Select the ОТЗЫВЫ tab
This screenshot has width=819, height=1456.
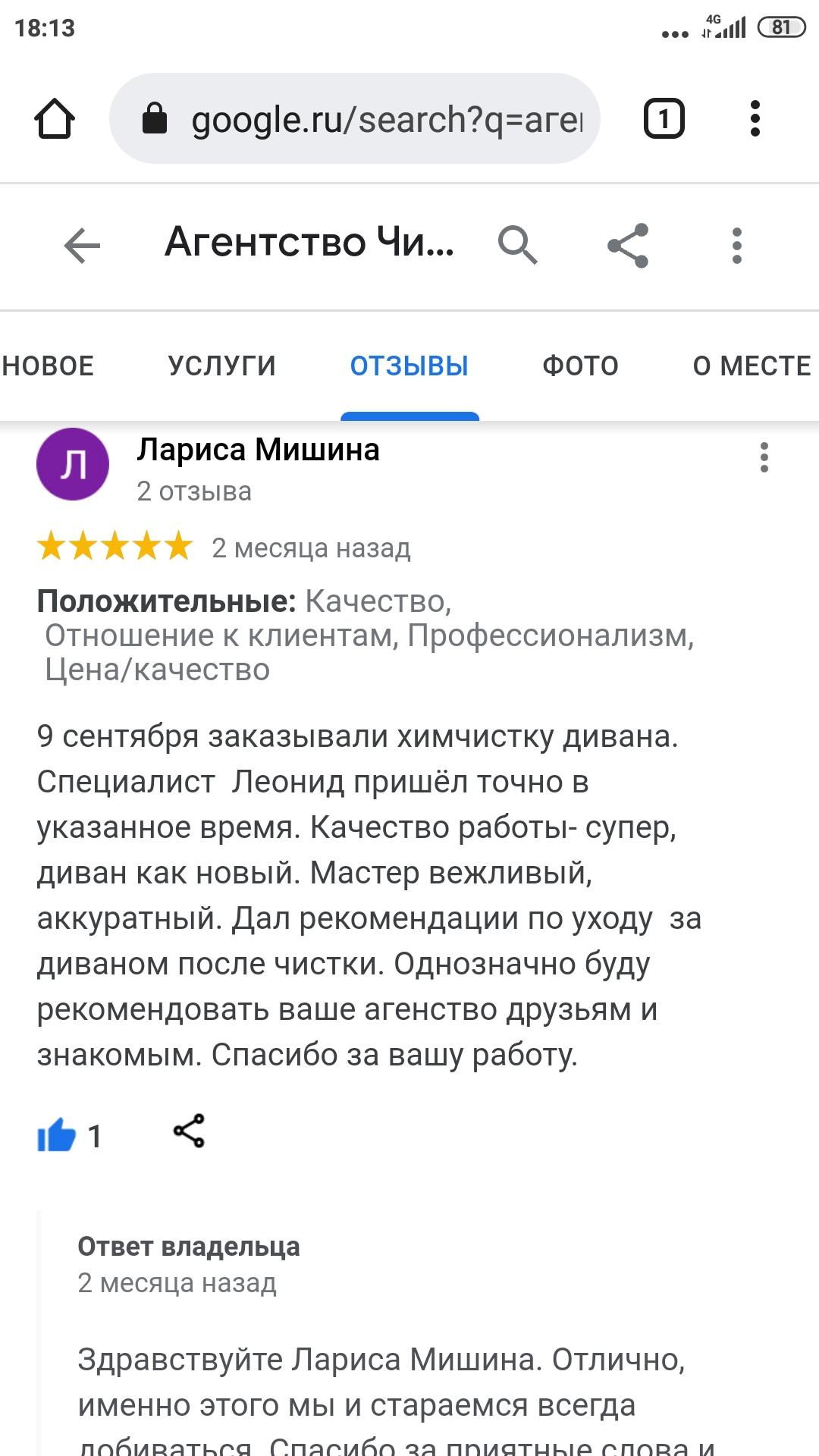tap(409, 366)
